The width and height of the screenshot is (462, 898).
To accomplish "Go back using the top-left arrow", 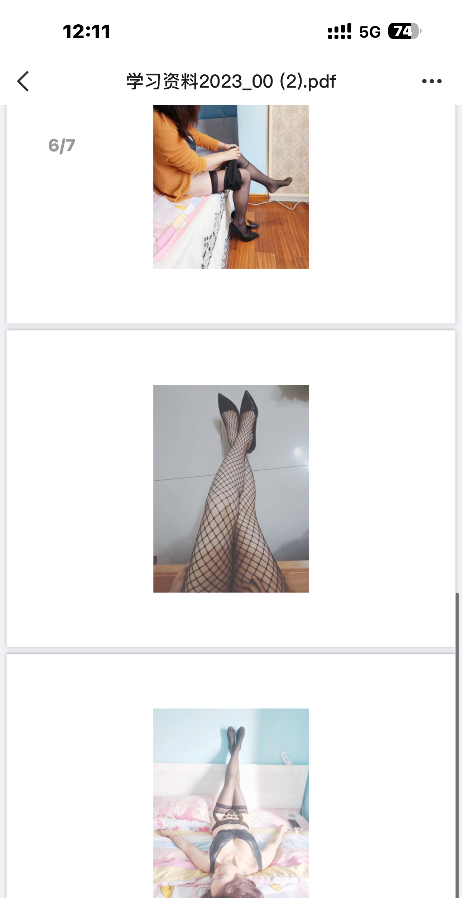I will (23, 81).
